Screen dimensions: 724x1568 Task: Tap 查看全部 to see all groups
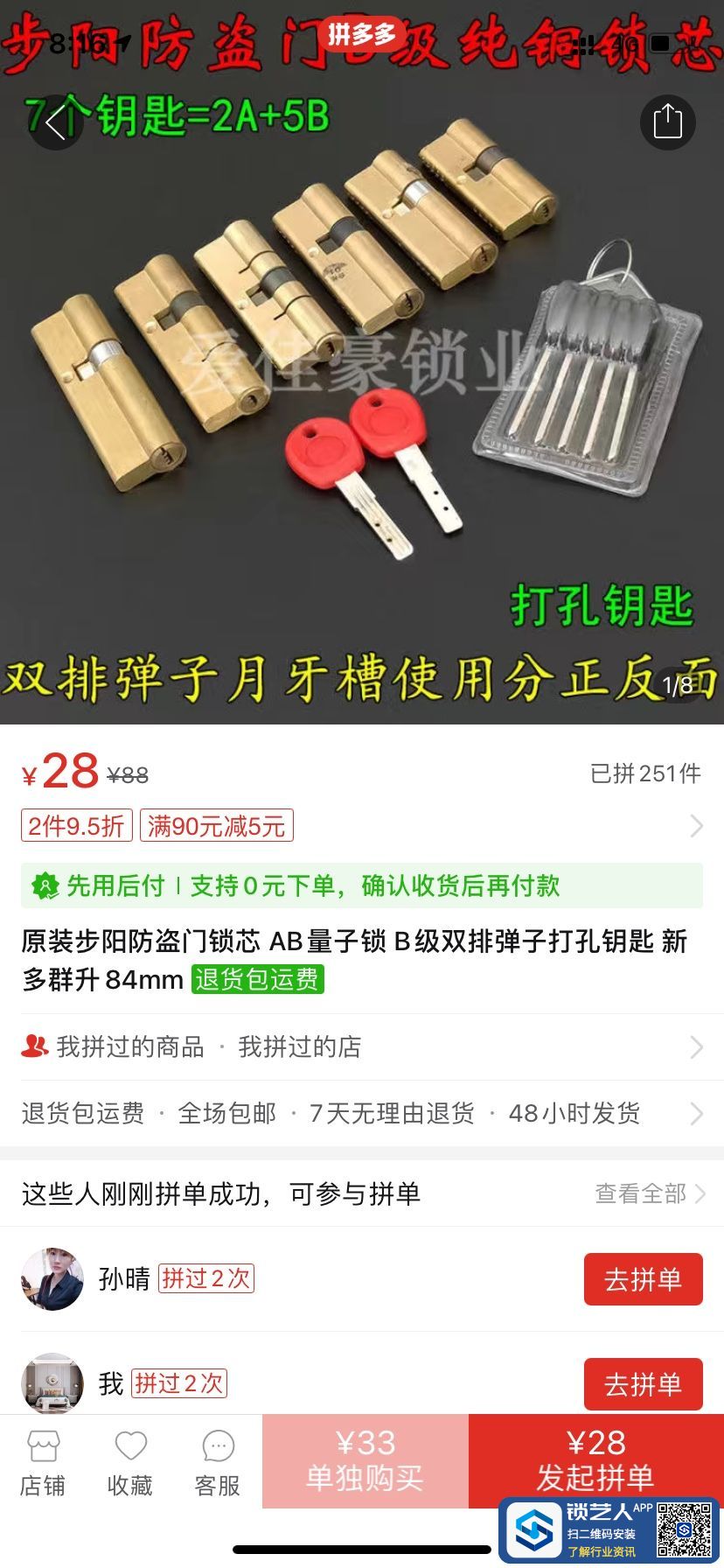tap(649, 1193)
